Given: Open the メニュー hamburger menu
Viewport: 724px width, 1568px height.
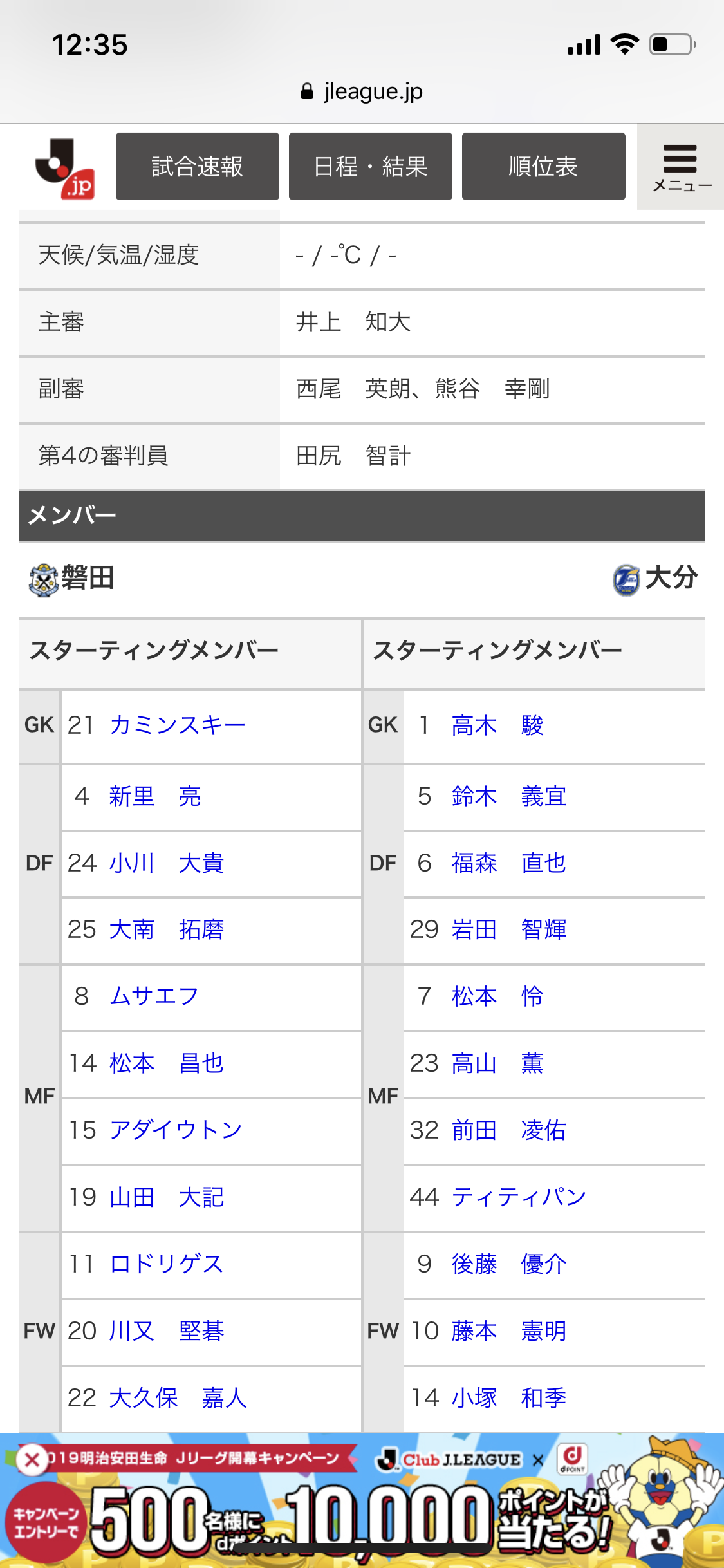Looking at the screenshot, I should coord(681,167).
